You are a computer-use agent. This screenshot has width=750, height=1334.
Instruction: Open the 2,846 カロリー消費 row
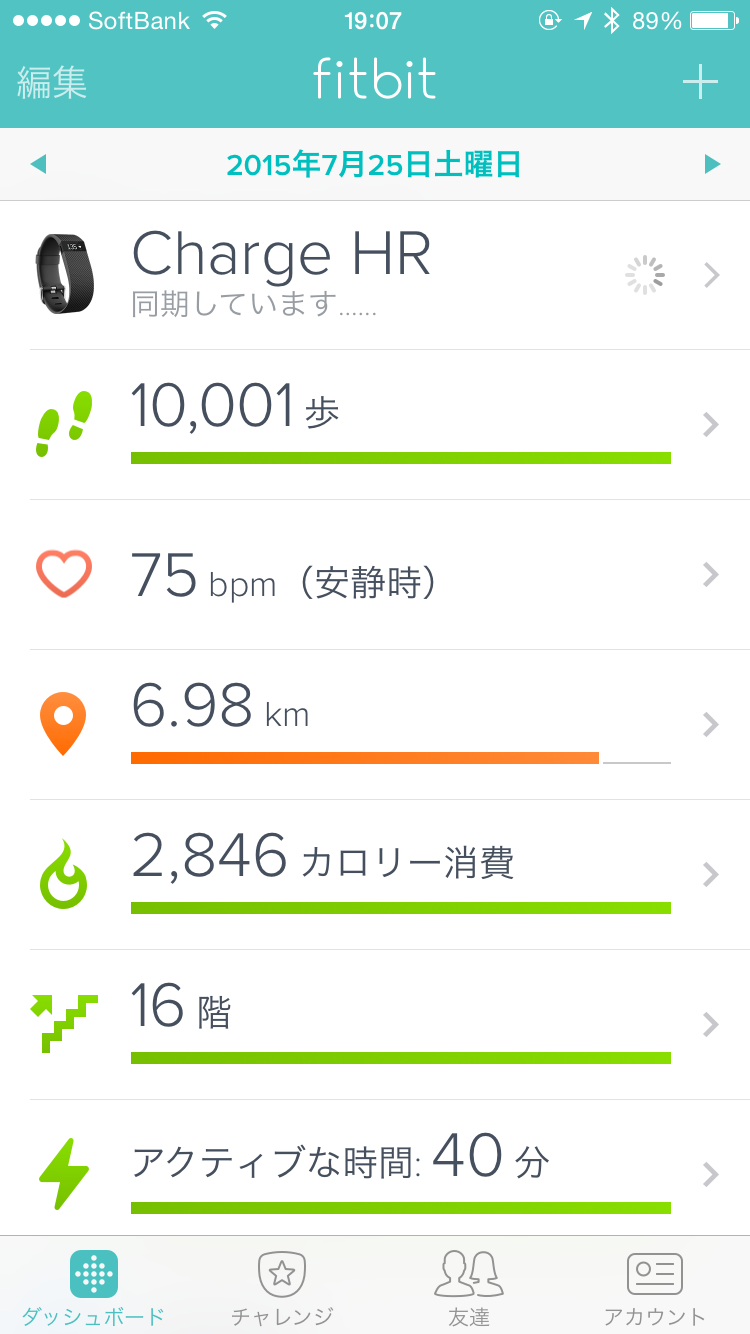[375, 875]
